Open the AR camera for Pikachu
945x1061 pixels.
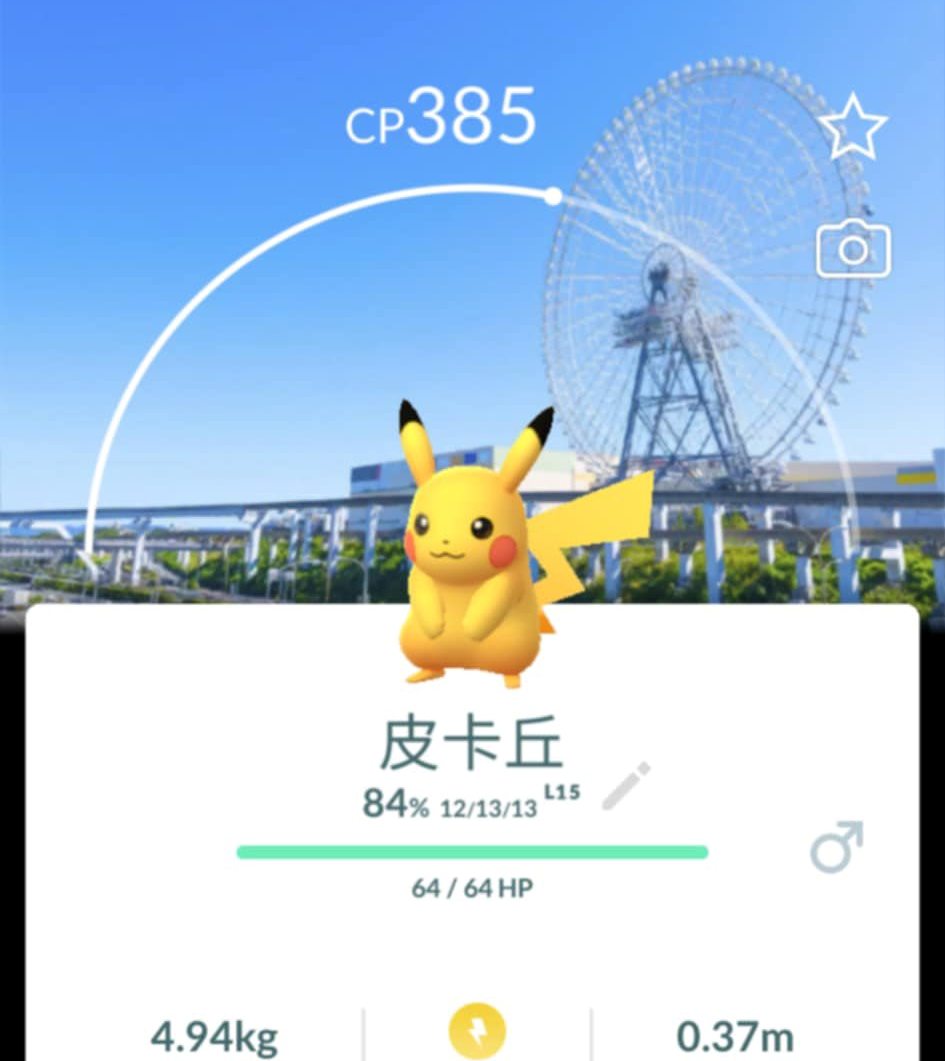click(x=852, y=249)
